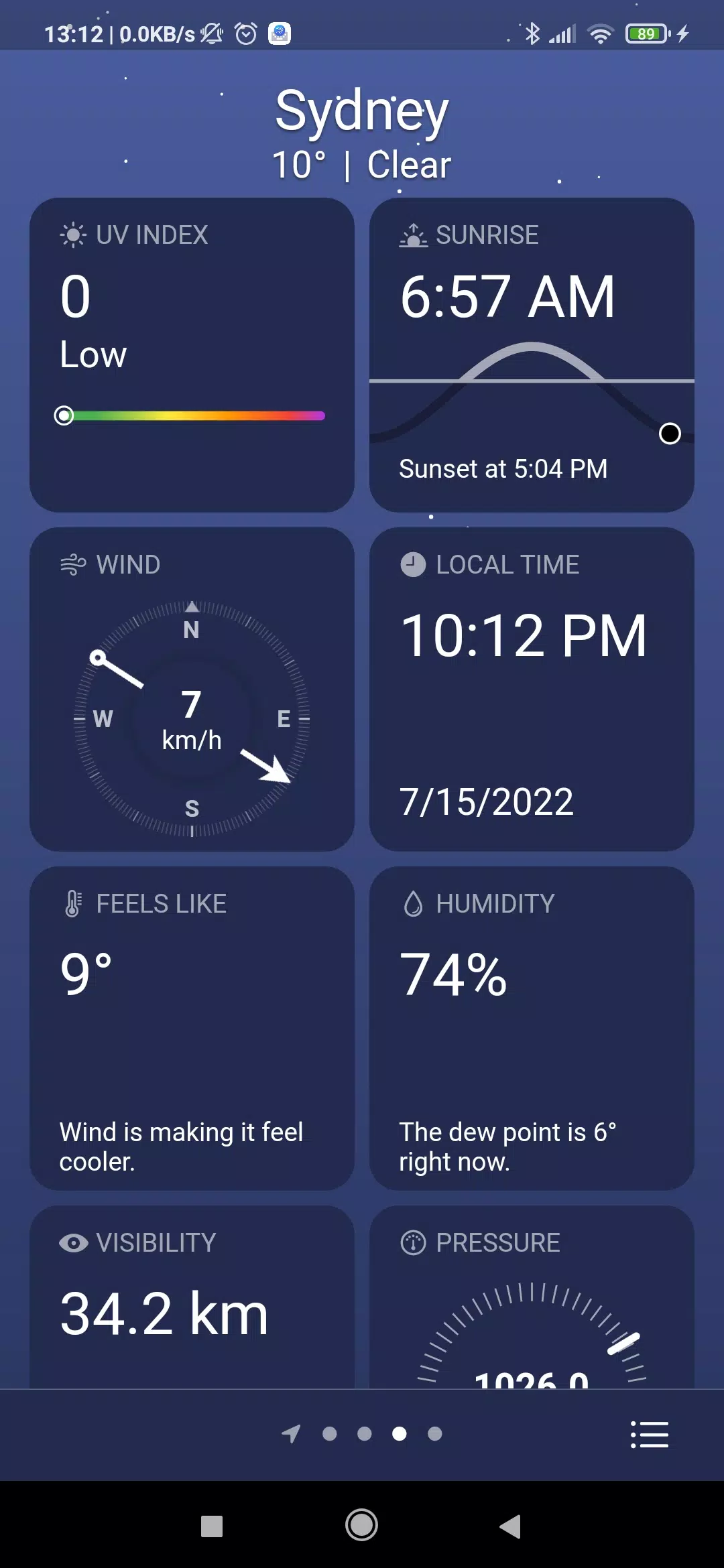Tap the Sunset at 5:04 PM label

click(503, 469)
